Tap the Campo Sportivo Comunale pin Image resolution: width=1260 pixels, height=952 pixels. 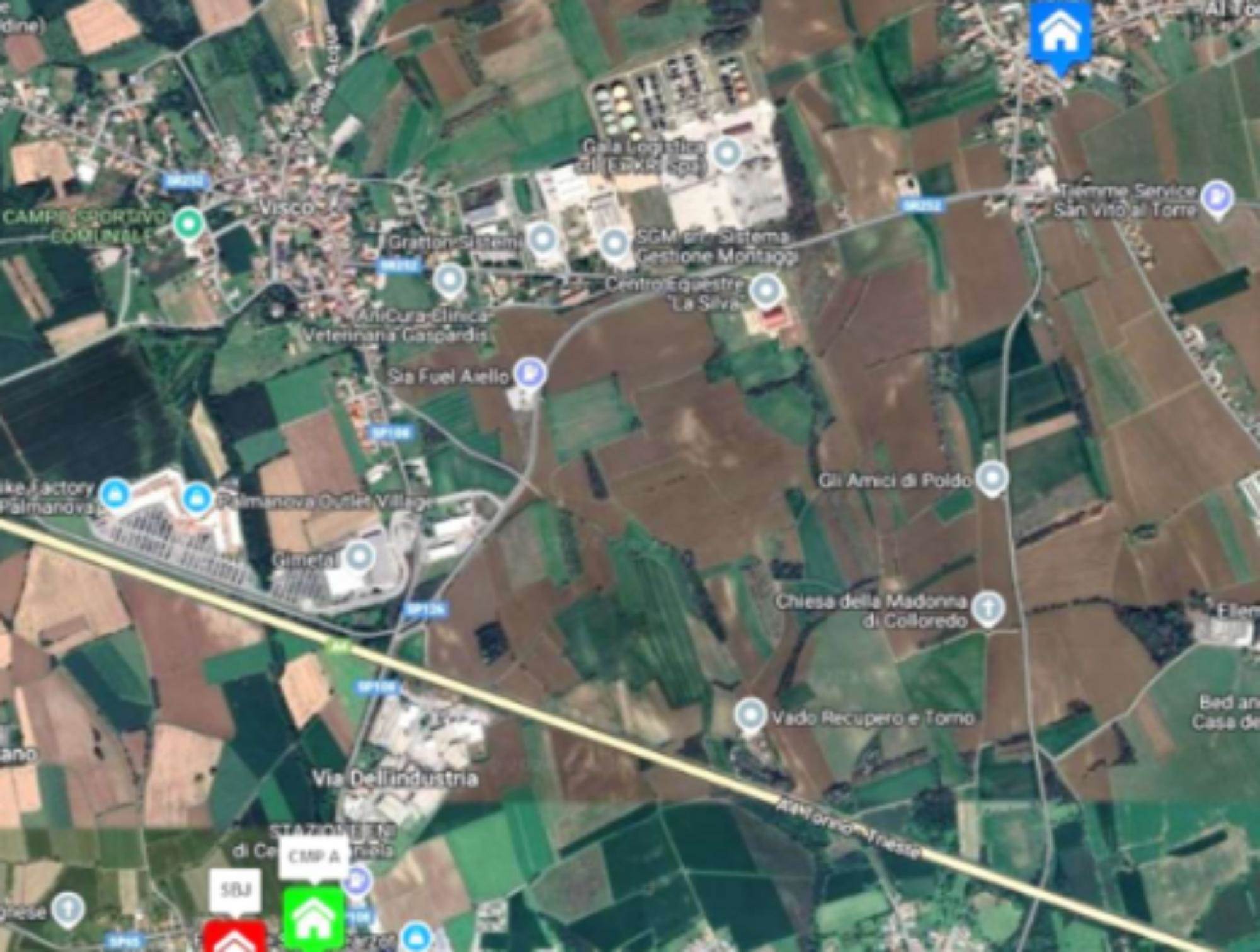tap(187, 224)
